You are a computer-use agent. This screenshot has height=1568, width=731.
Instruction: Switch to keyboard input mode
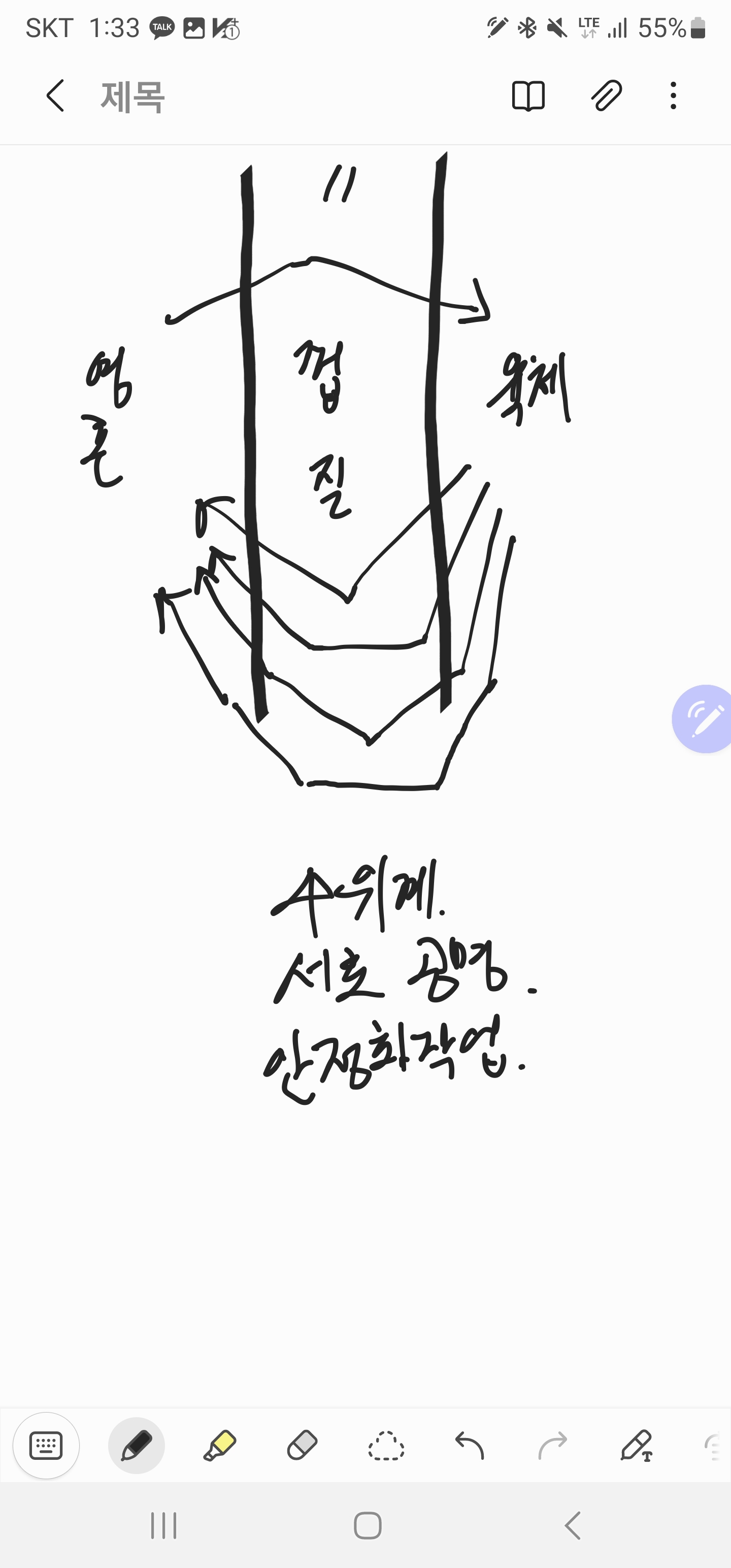46,1446
